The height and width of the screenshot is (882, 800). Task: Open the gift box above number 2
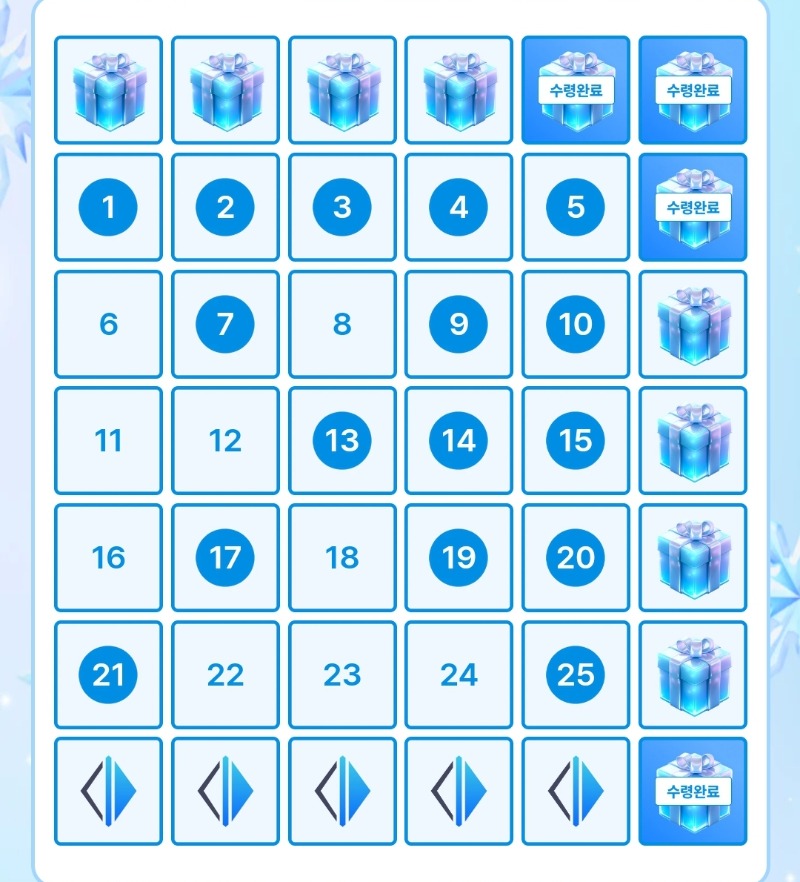coord(225,90)
